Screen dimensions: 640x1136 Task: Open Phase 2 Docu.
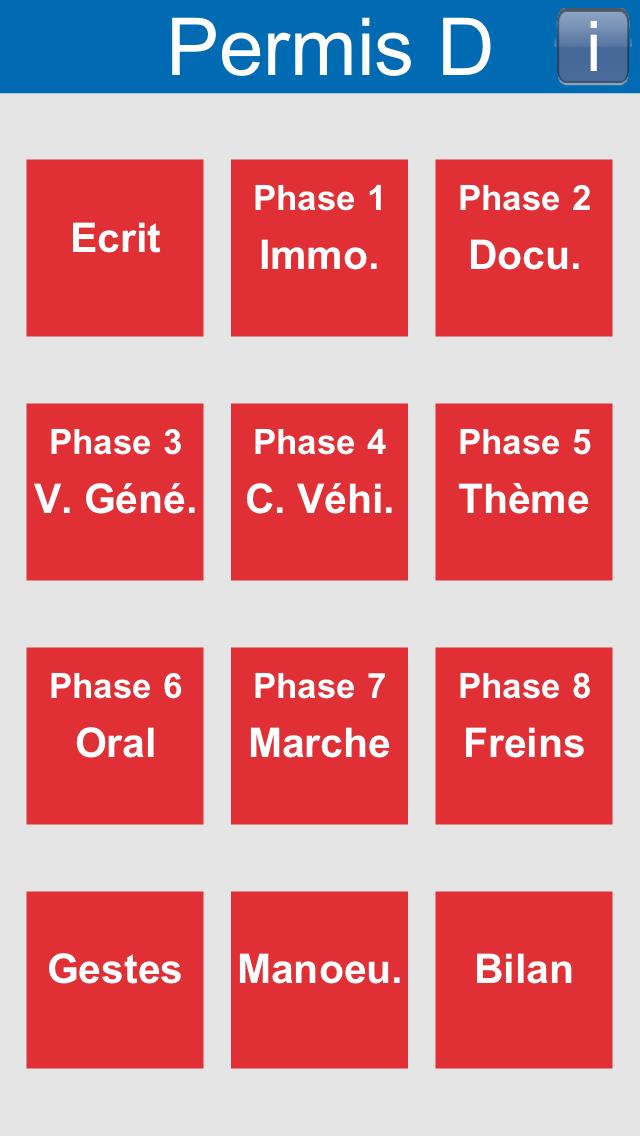coord(523,248)
